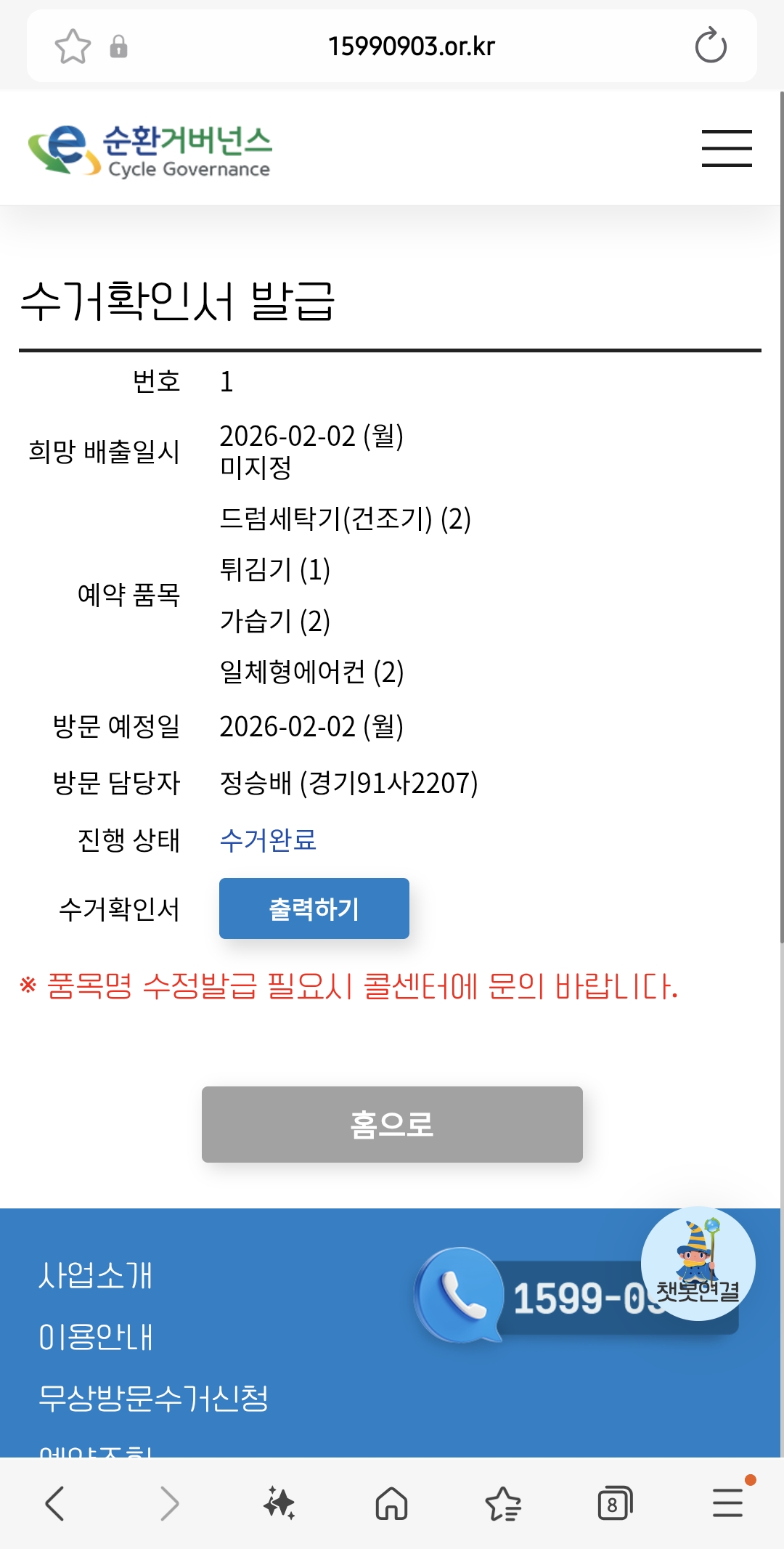Tap 출력하기 to print the collection certificate
Image resolution: width=784 pixels, height=1549 pixels.
pos(314,908)
